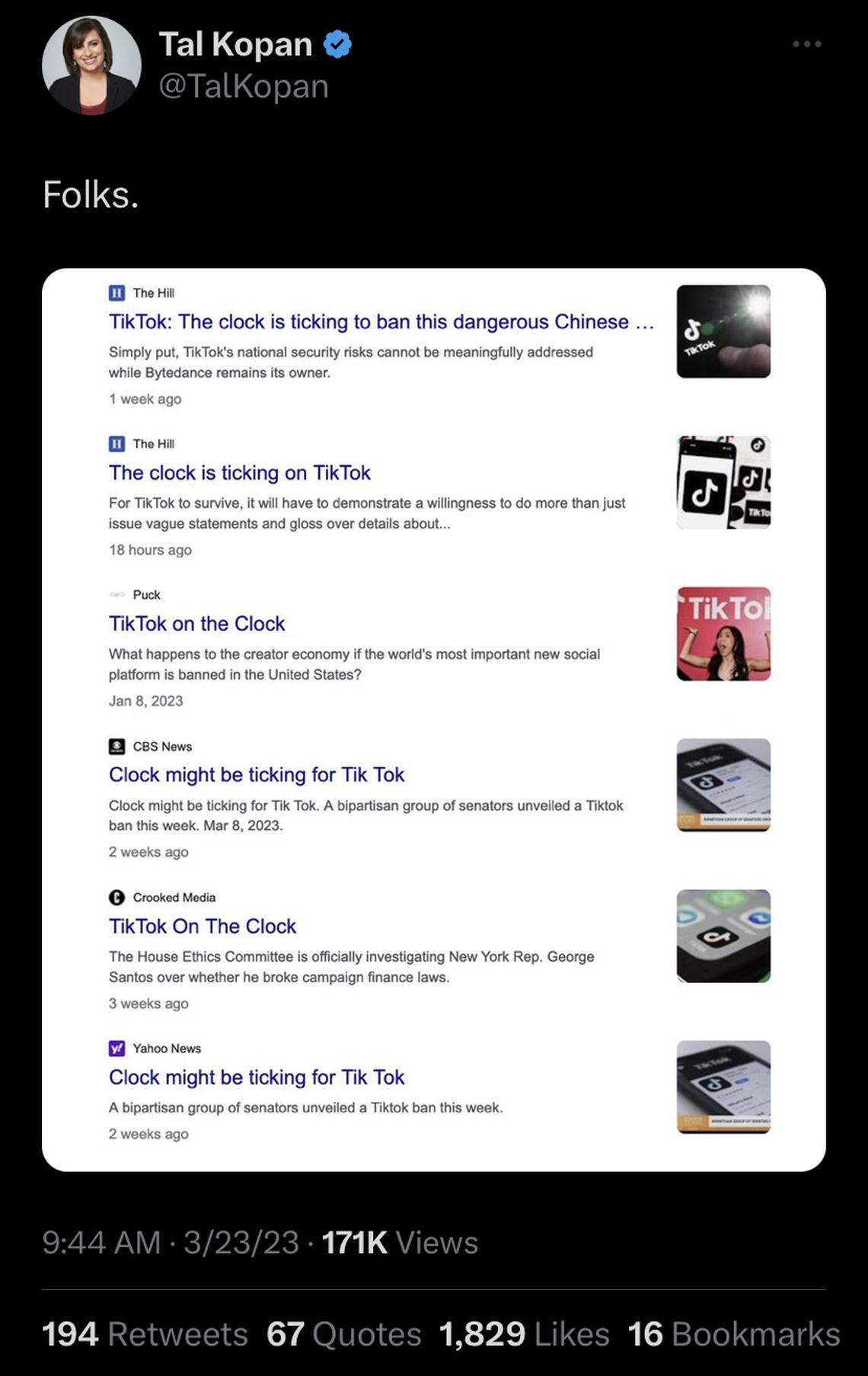Expand the attached search results image

point(433,719)
